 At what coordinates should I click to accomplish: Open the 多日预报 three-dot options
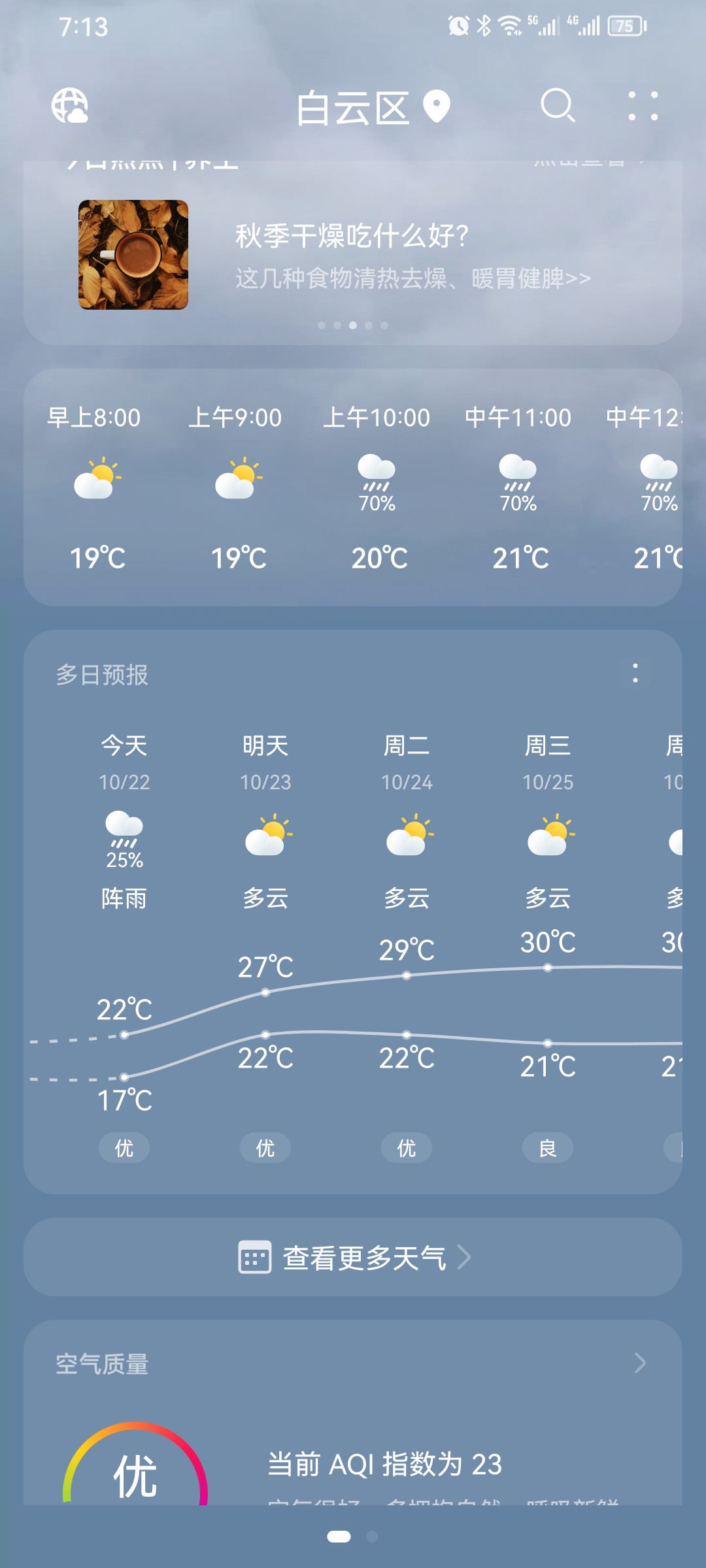pyautogui.click(x=635, y=674)
